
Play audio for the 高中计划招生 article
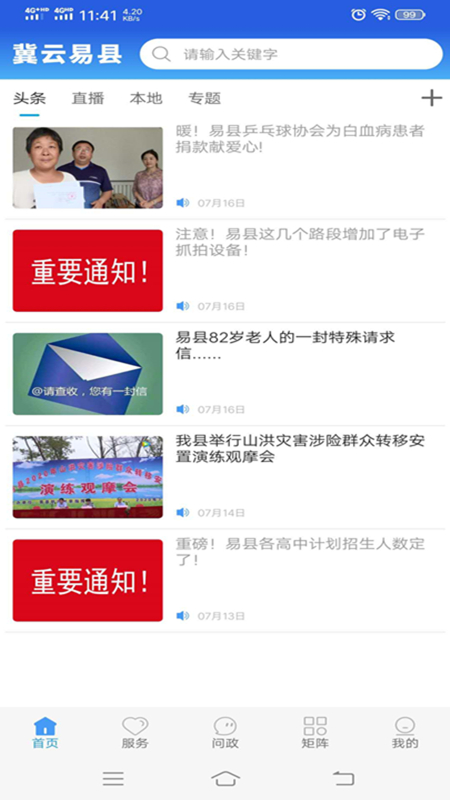coord(183,616)
